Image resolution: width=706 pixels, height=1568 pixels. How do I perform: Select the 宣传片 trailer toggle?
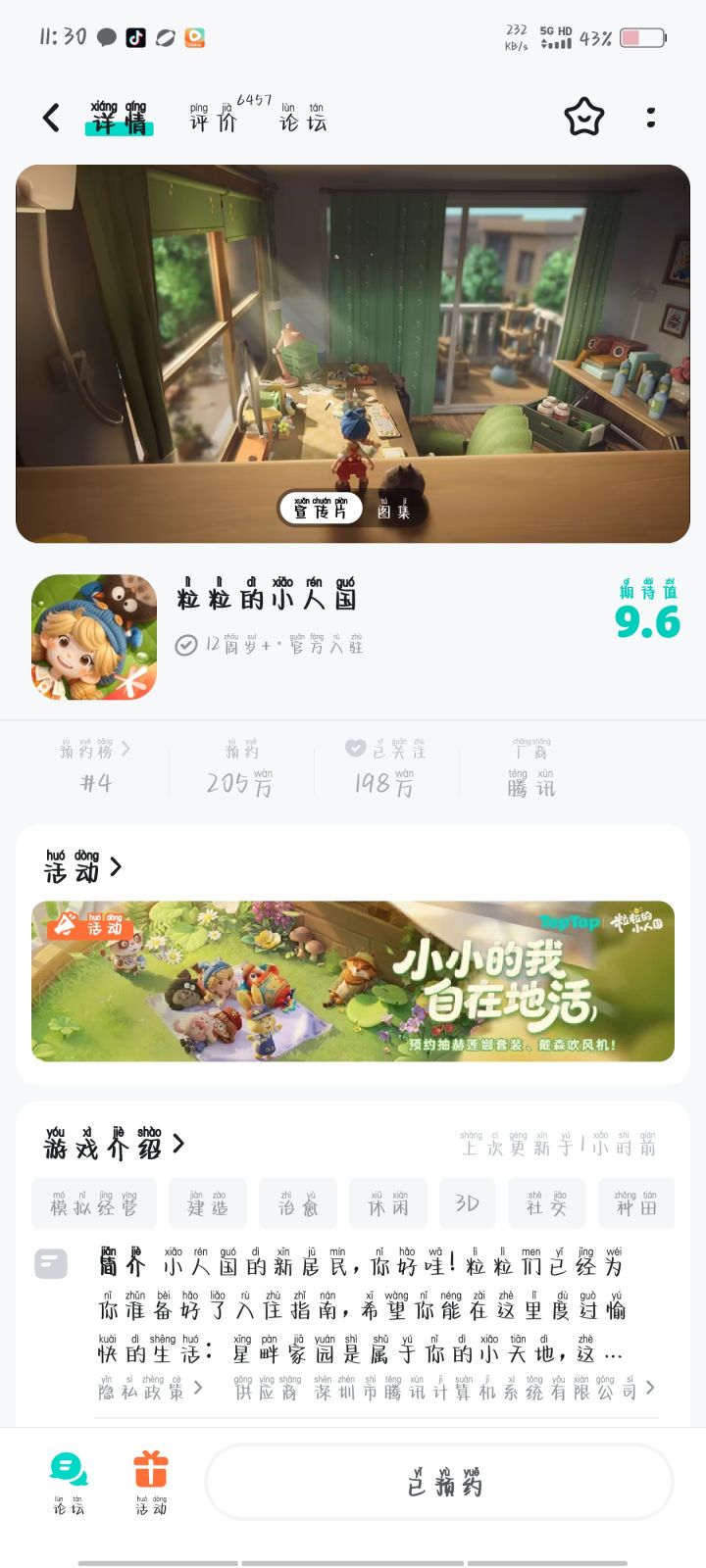(x=319, y=508)
